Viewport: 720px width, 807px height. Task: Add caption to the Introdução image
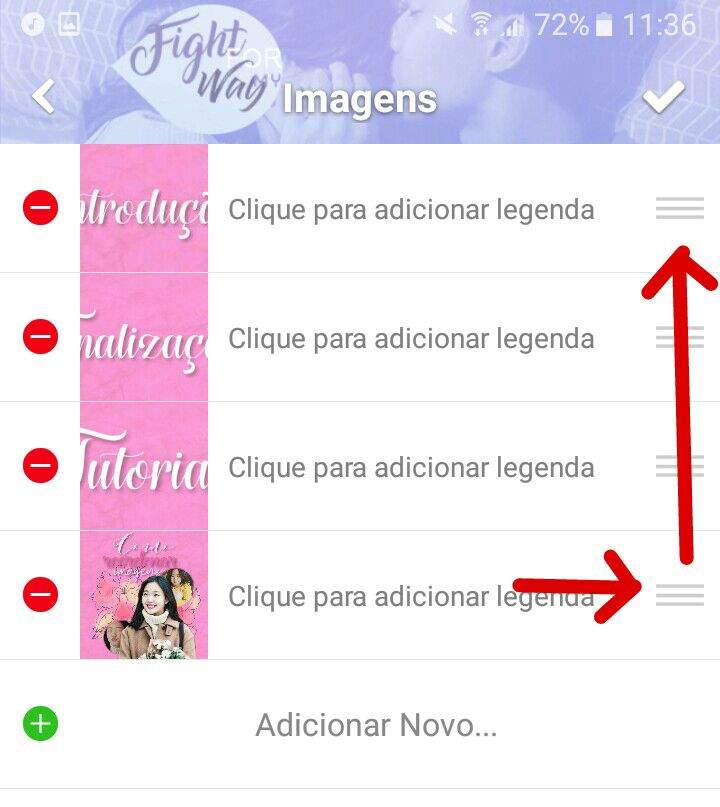tap(411, 210)
